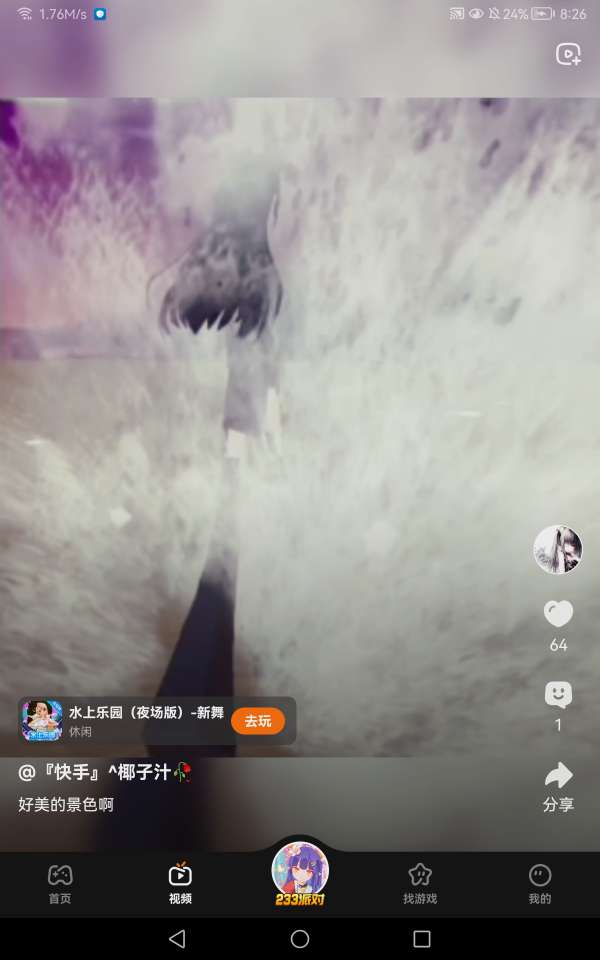Go back with the system back button
The image size is (600, 960).
pyautogui.click(x=177, y=939)
